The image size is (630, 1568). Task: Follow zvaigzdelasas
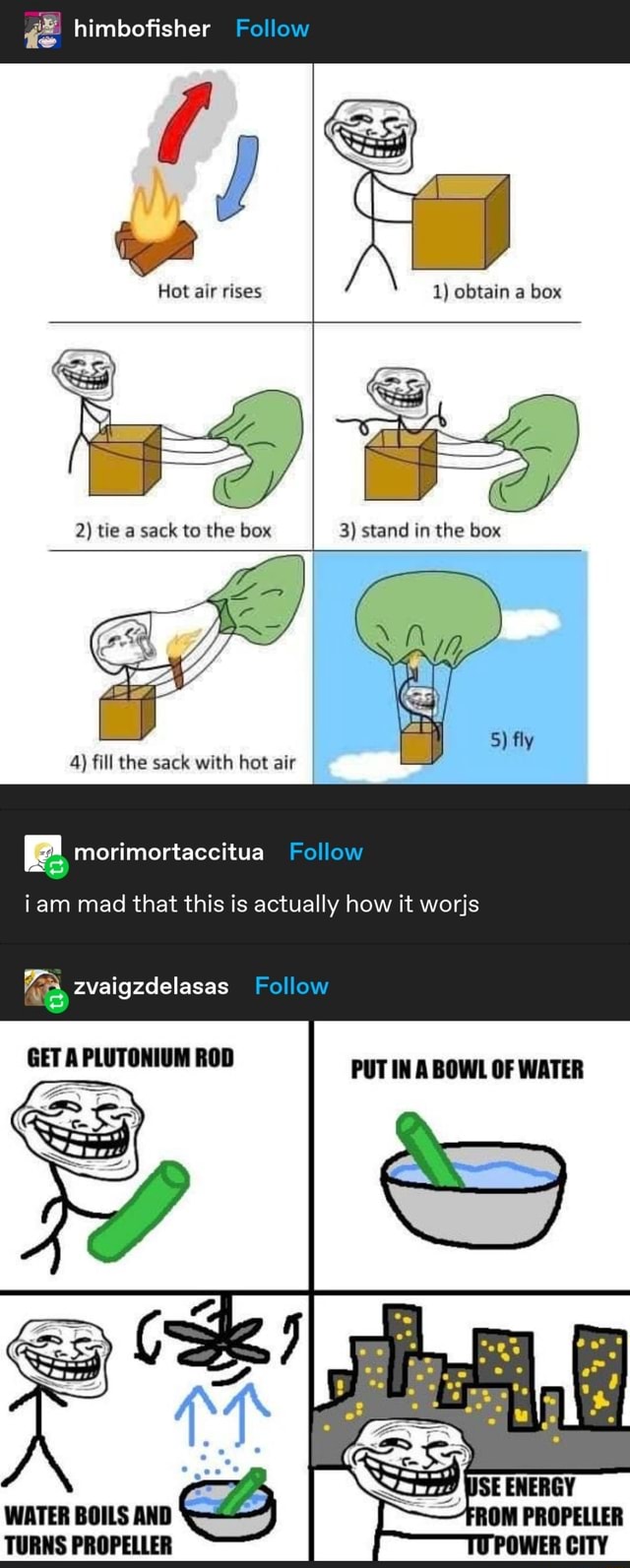point(291,985)
